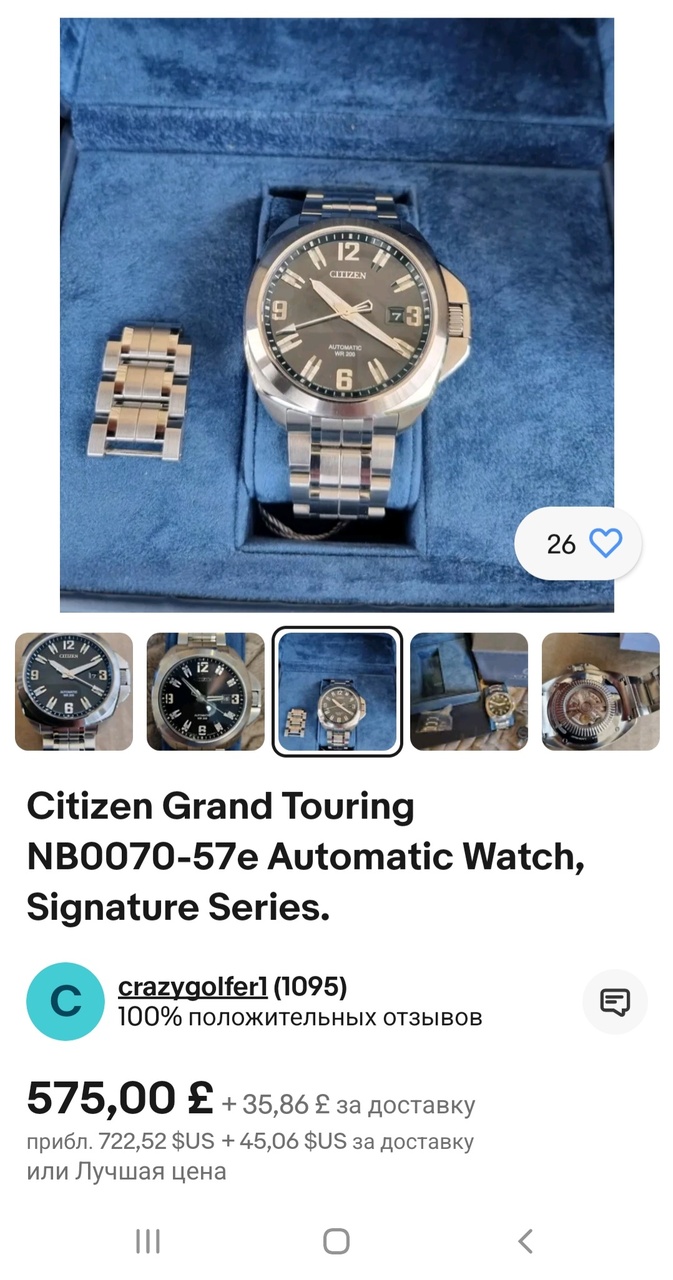Select the third thumbnail of the watch in its box

pyautogui.click(x=337, y=691)
